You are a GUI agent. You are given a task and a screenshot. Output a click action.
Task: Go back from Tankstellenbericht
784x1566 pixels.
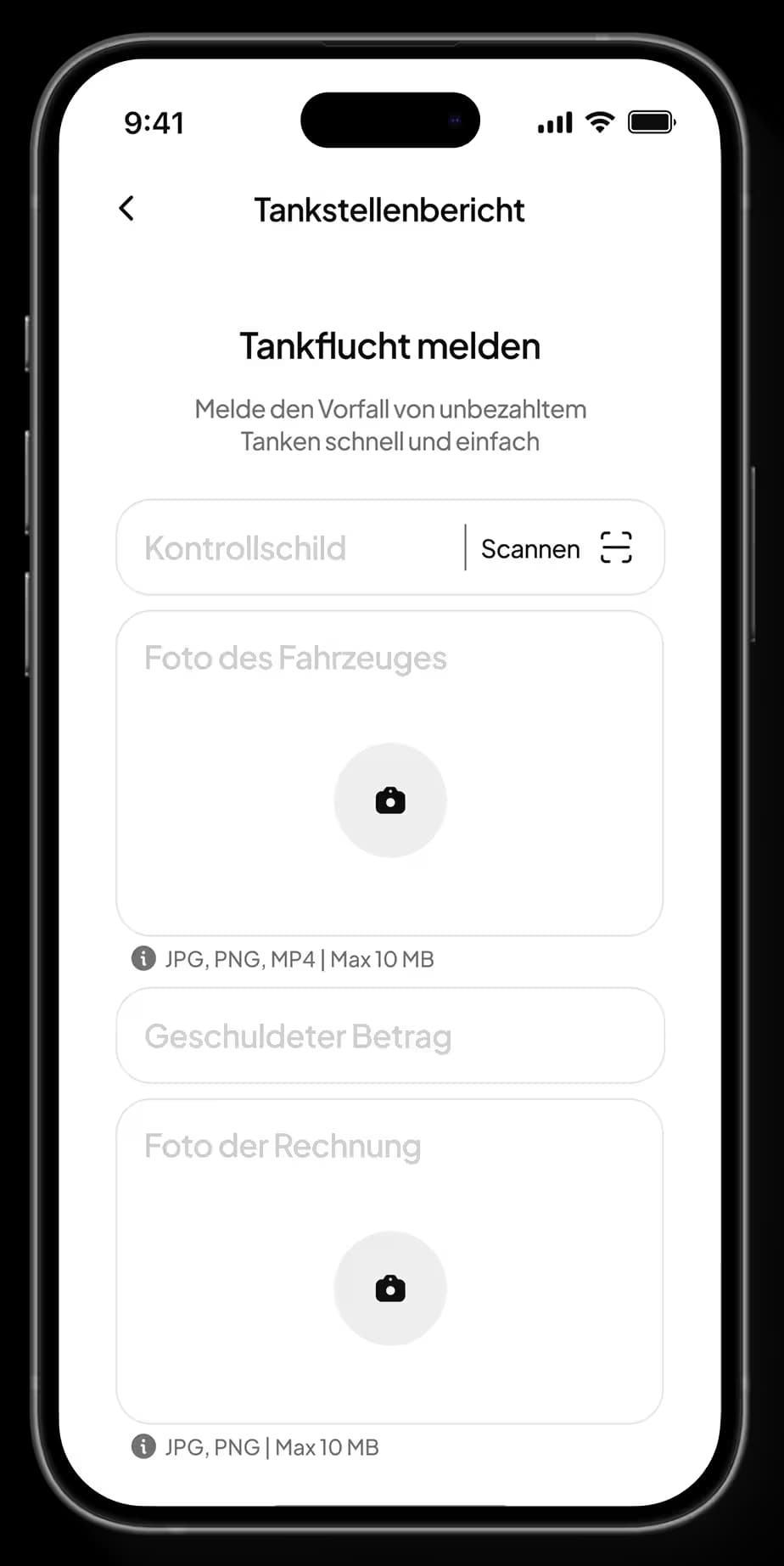(x=126, y=209)
